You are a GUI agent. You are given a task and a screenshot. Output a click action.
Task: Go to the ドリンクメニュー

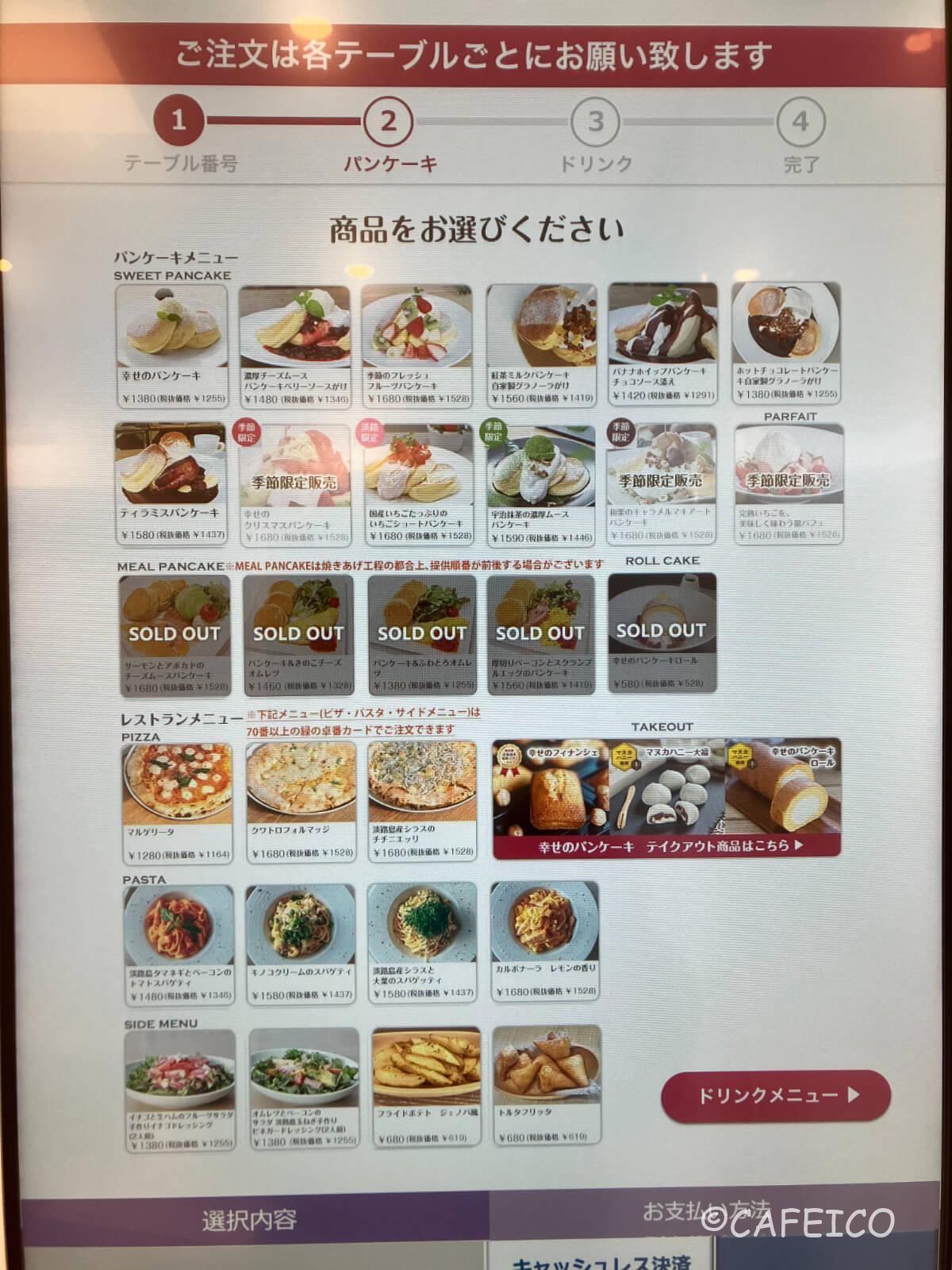click(x=775, y=1096)
